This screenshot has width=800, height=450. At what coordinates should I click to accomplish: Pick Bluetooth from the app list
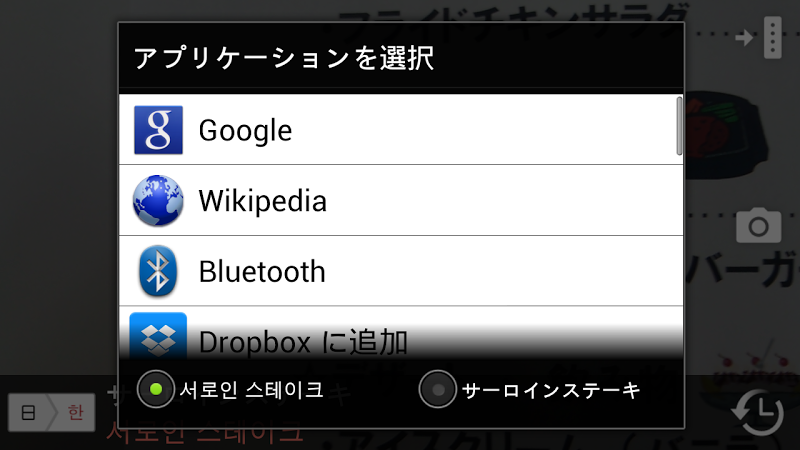pos(400,271)
